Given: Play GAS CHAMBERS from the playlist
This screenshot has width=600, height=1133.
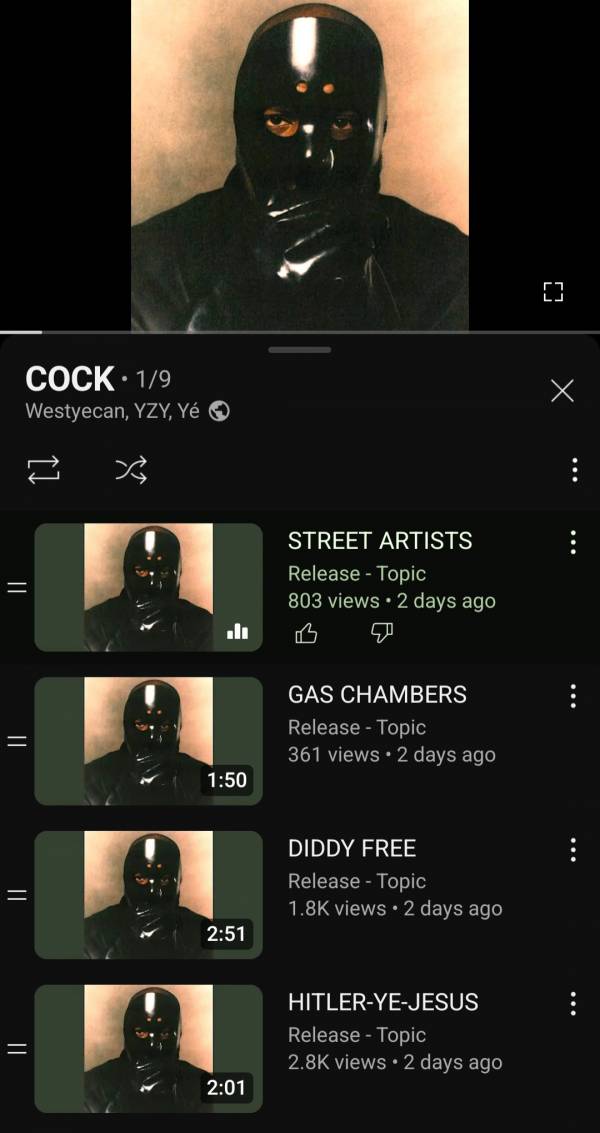Looking at the screenshot, I should click(x=377, y=694).
